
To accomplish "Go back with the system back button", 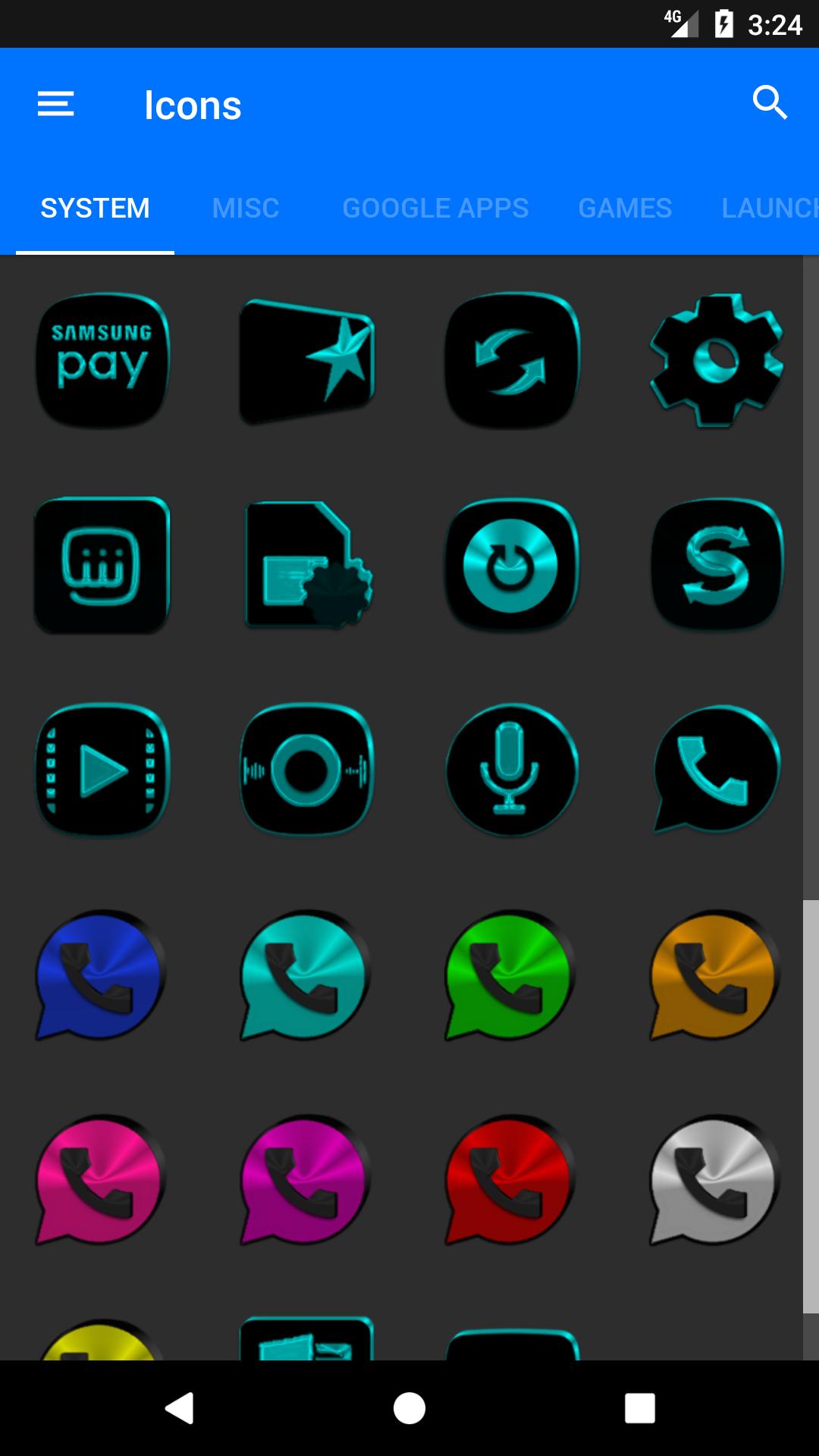I will coord(180,1408).
